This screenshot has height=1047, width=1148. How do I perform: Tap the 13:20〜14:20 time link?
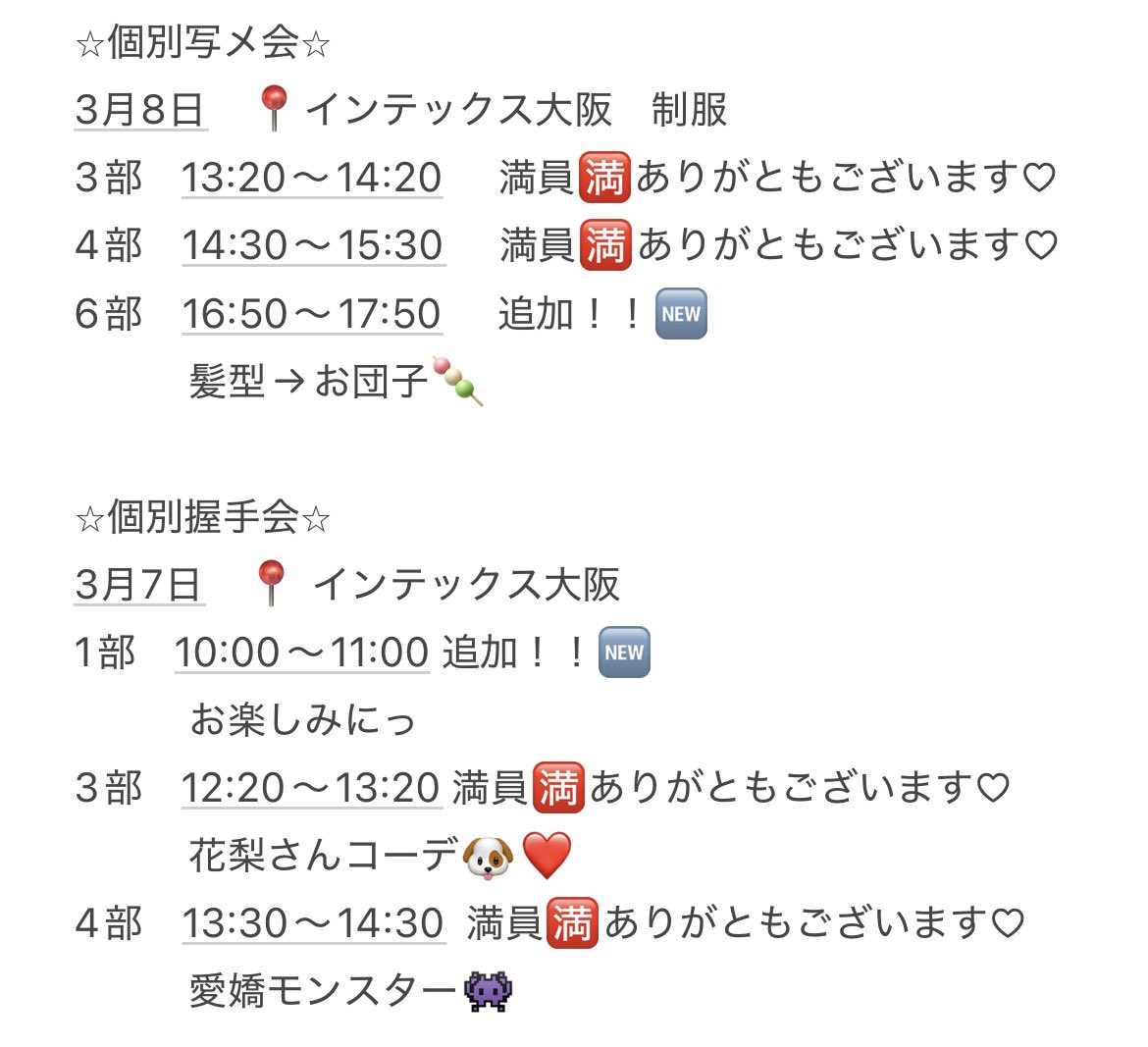click(x=311, y=179)
